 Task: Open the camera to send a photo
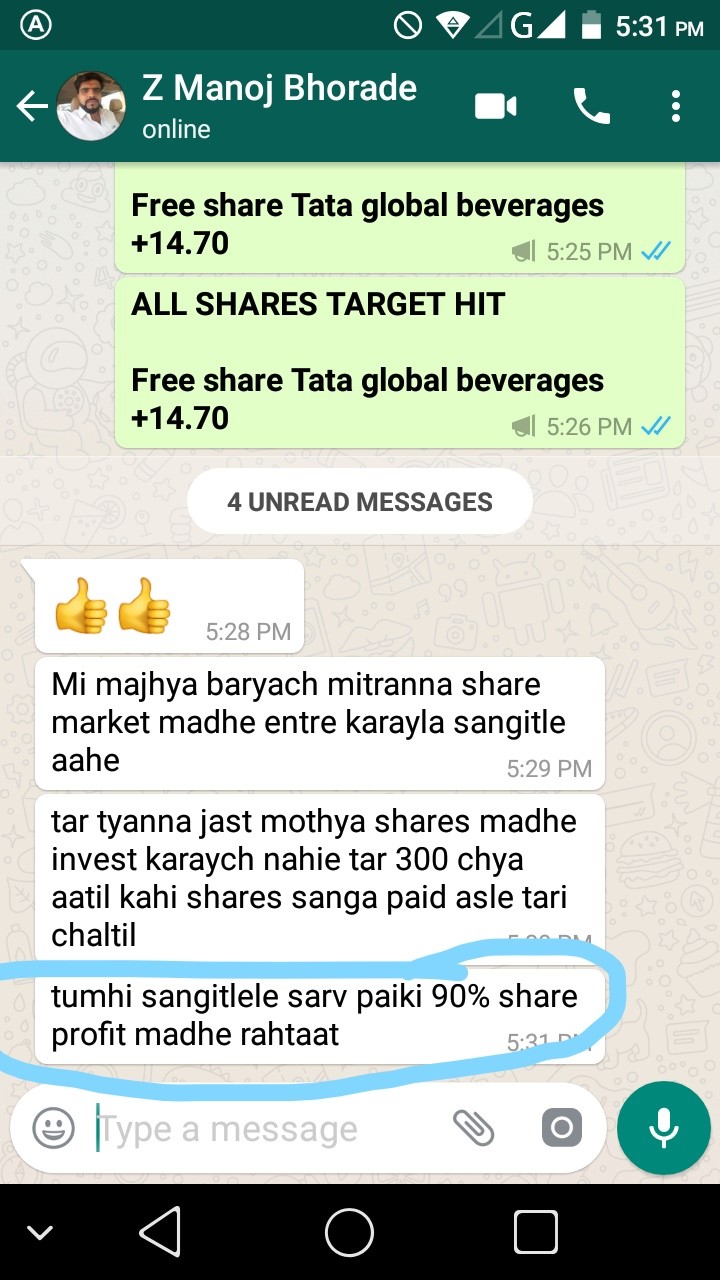pos(561,1129)
